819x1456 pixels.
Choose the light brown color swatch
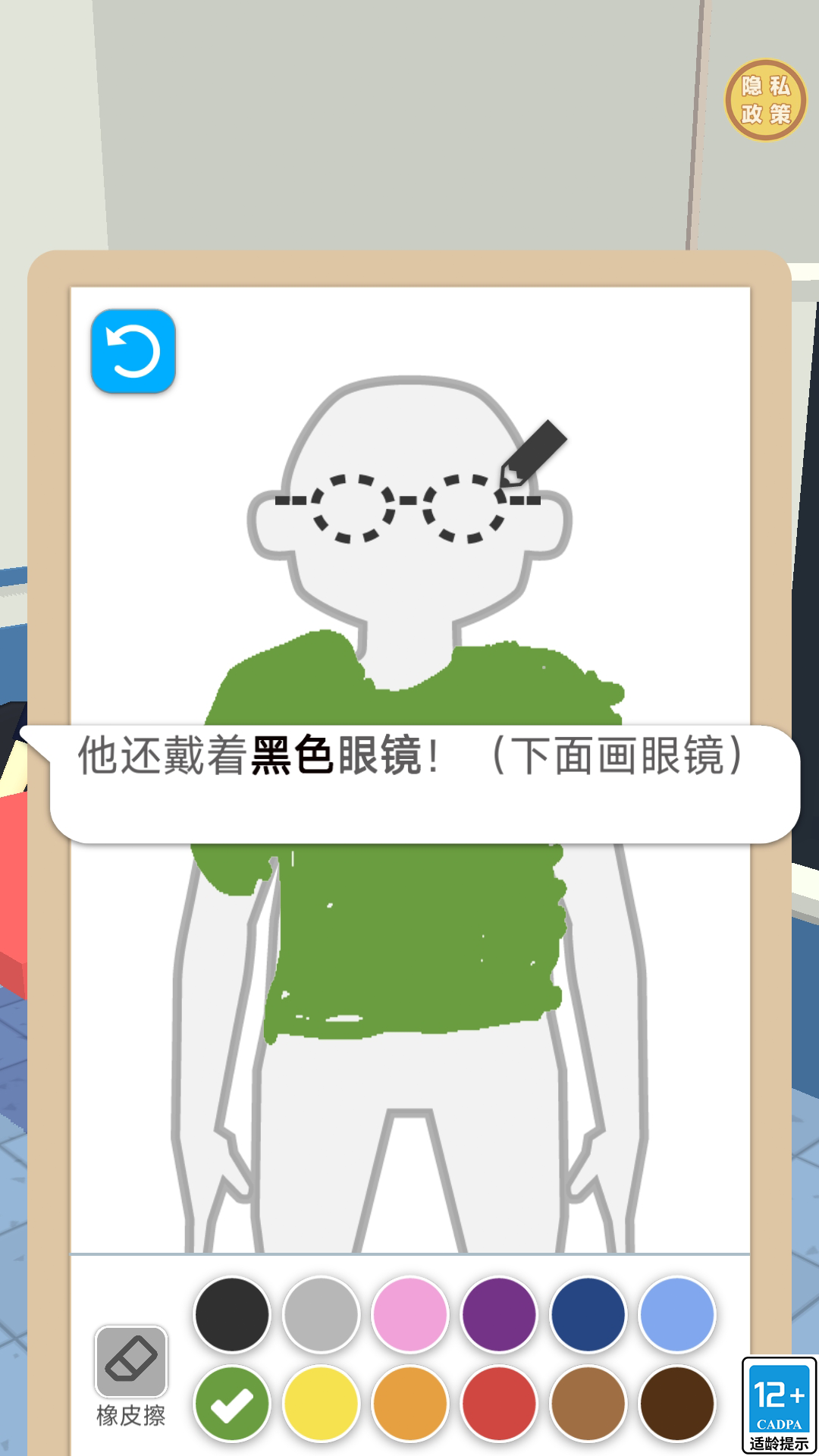pos(588,1404)
